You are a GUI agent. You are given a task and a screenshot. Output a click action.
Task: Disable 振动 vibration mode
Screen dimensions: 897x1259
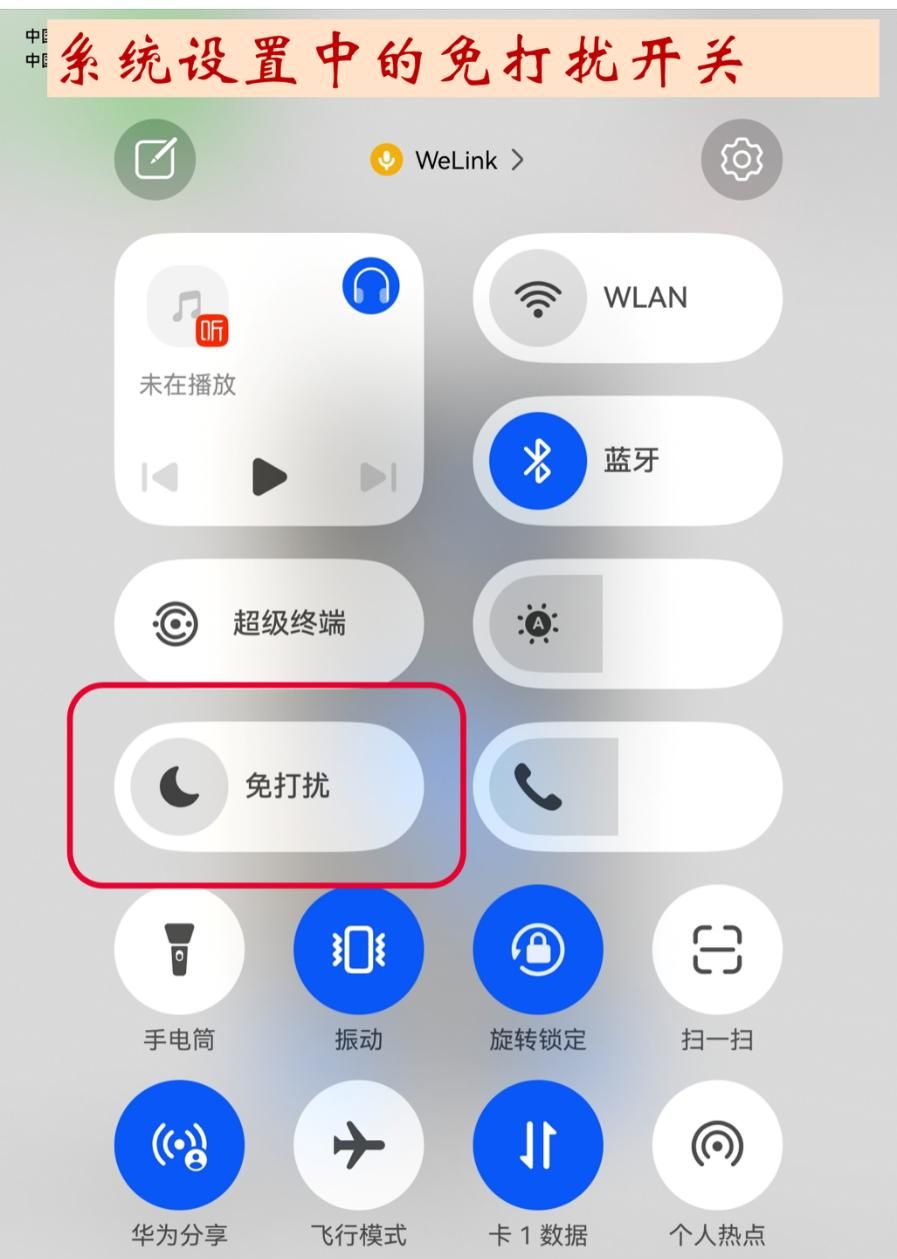(358, 949)
